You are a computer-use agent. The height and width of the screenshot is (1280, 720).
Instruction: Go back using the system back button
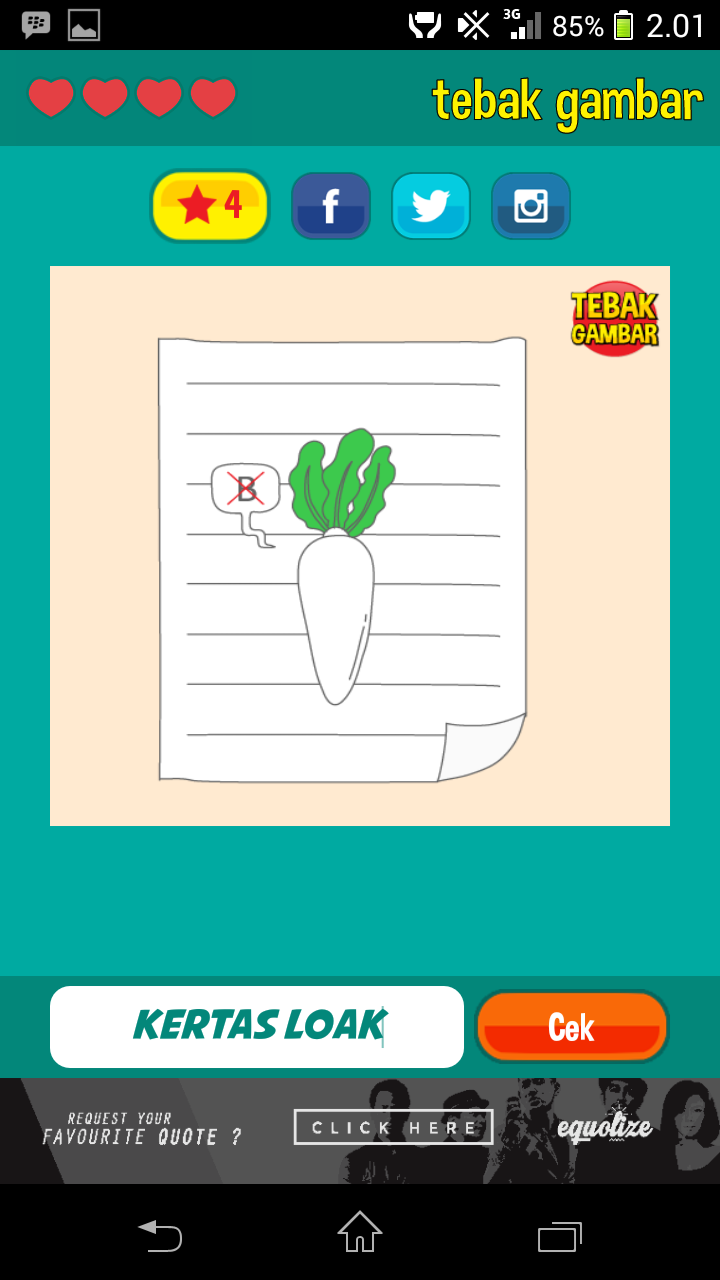160,1235
